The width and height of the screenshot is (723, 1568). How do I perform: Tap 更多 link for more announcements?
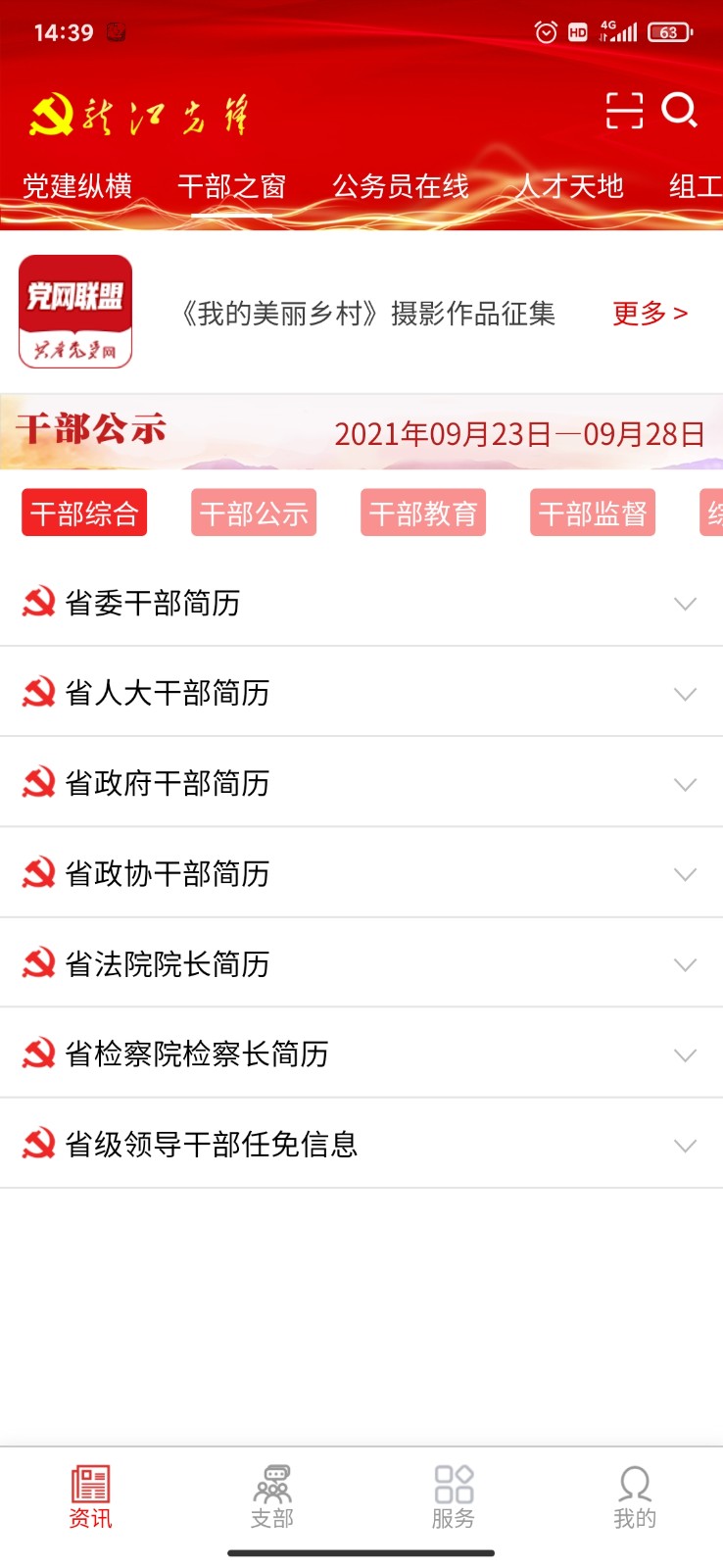pyautogui.click(x=650, y=314)
